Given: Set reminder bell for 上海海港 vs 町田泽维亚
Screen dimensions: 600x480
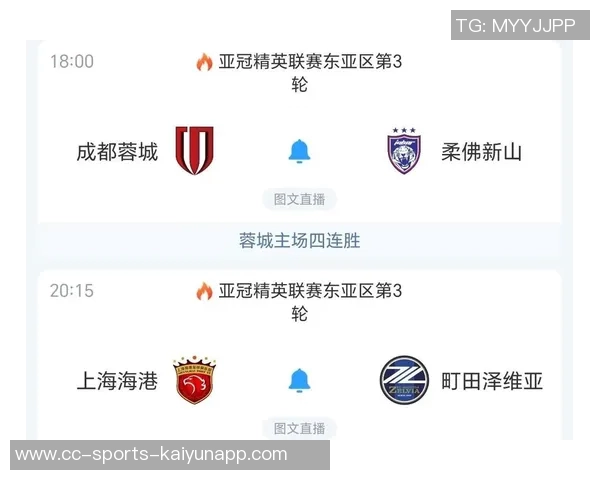Looking at the screenshot, I should 299,380.
